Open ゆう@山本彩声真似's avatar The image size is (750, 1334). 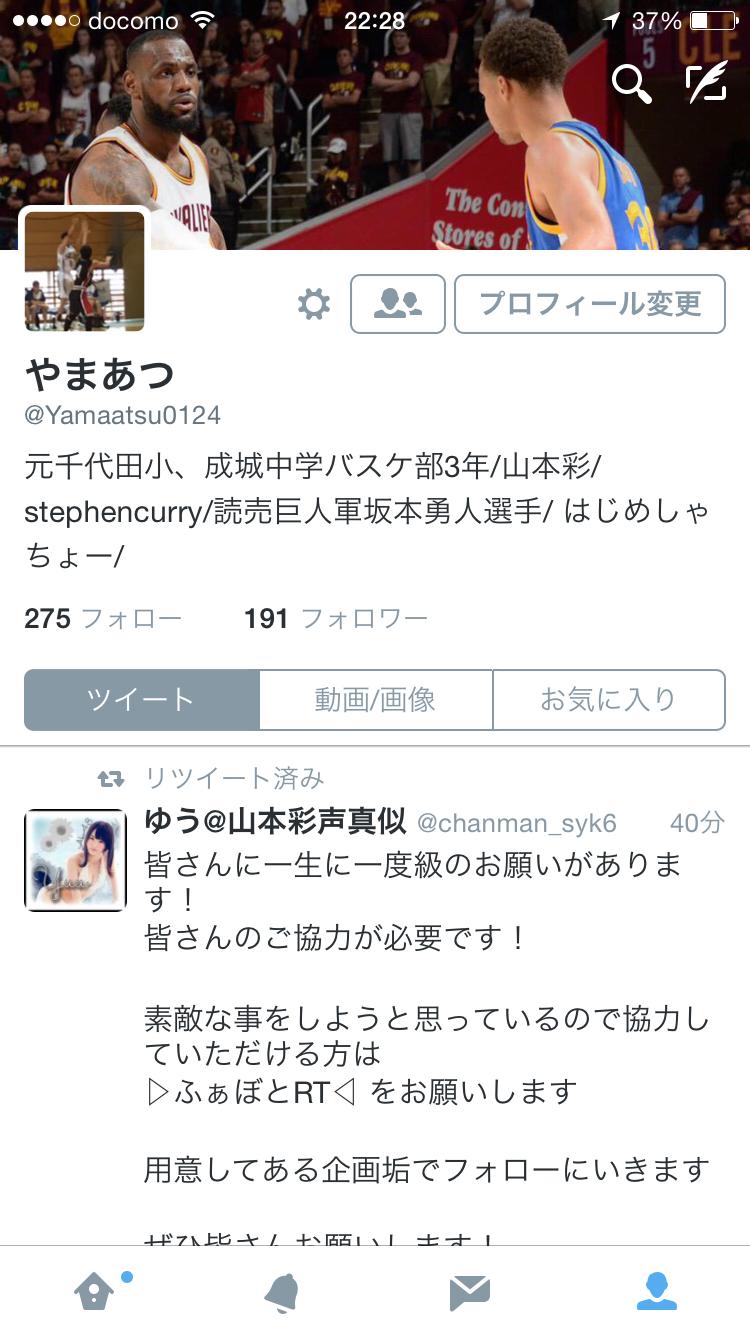(x=75, y=860)
